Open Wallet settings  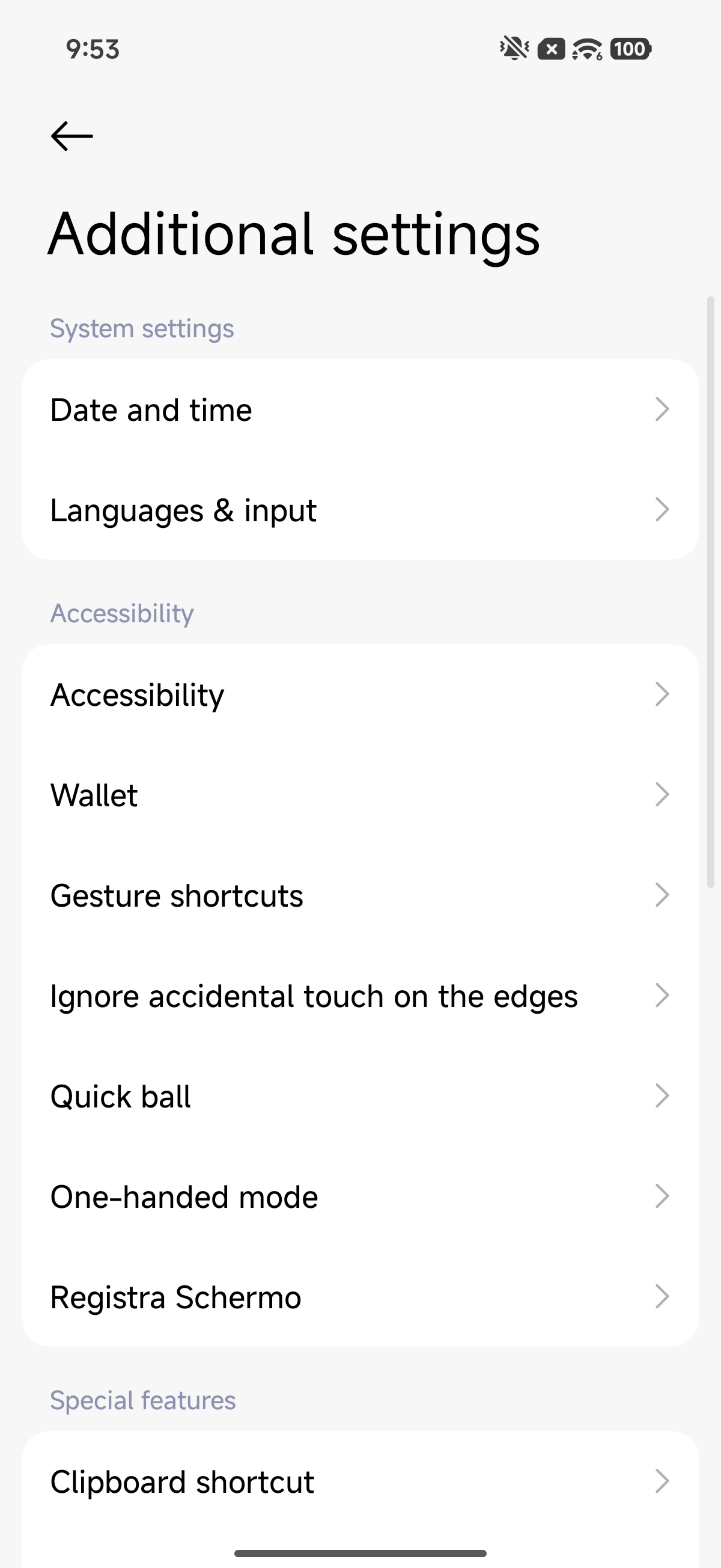(360, 795)
